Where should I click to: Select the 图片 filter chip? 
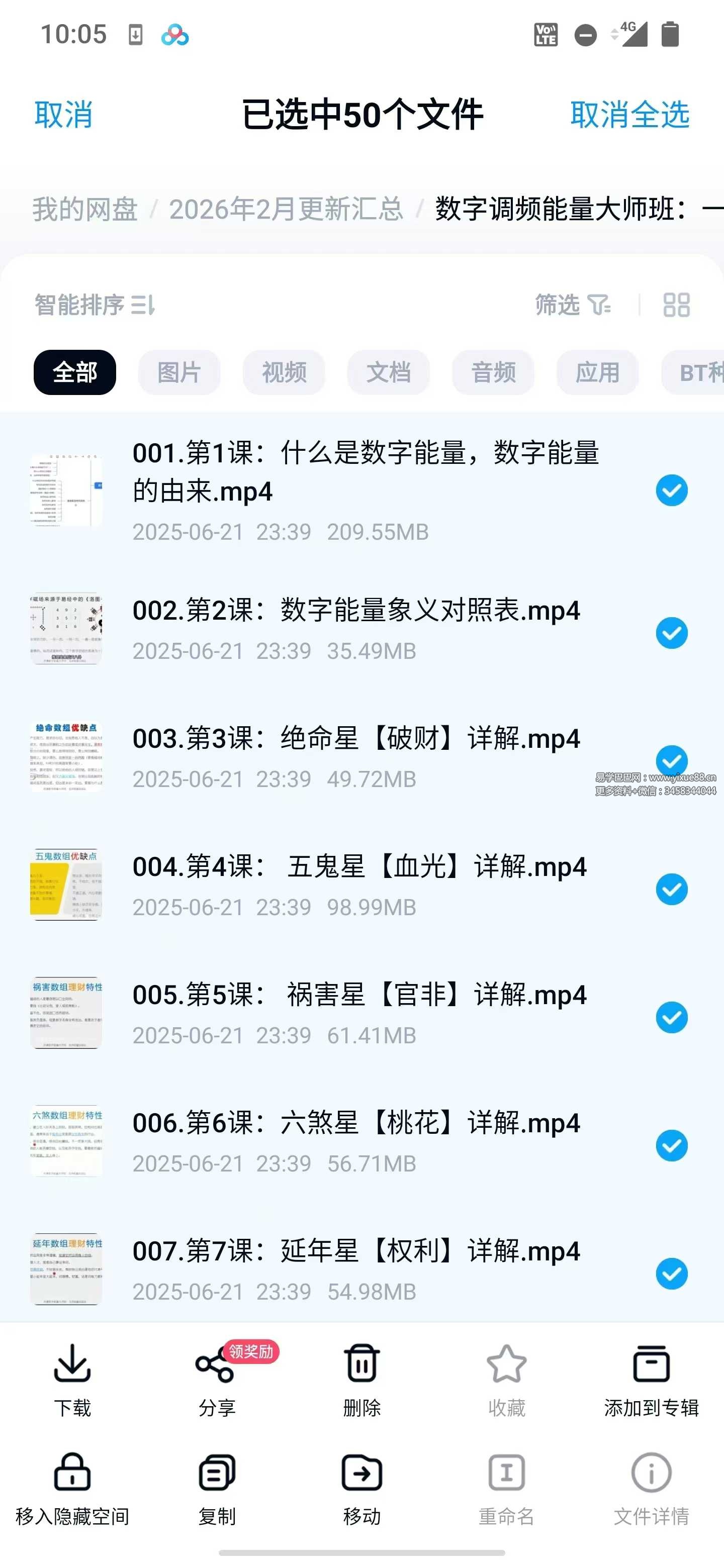179,372
